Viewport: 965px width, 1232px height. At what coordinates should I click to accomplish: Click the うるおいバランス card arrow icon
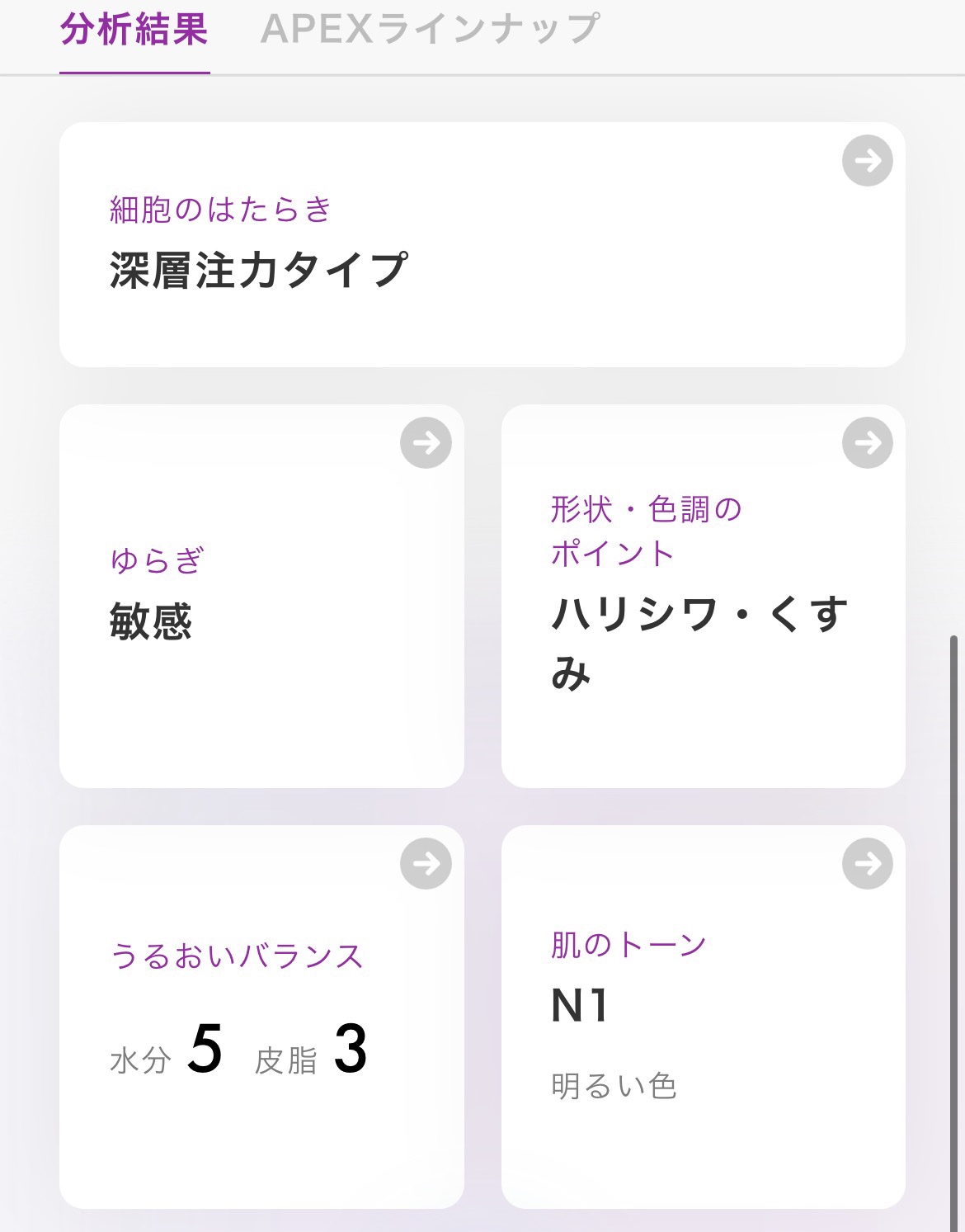click(x=426, y=863)
